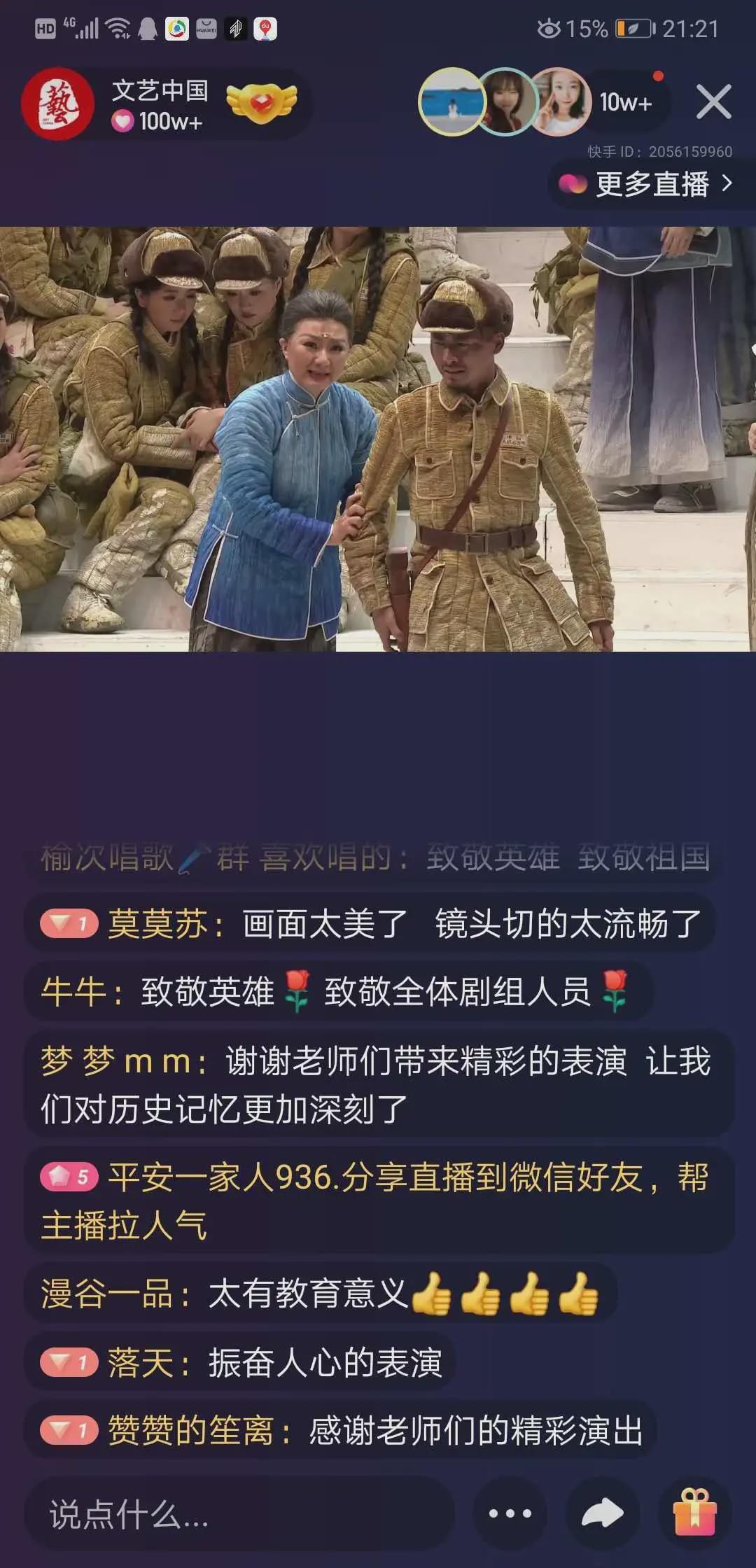The image size is (756, 1568).
Task: View commenter 漫谷一品's message
Action: (x=320, y=1293)
